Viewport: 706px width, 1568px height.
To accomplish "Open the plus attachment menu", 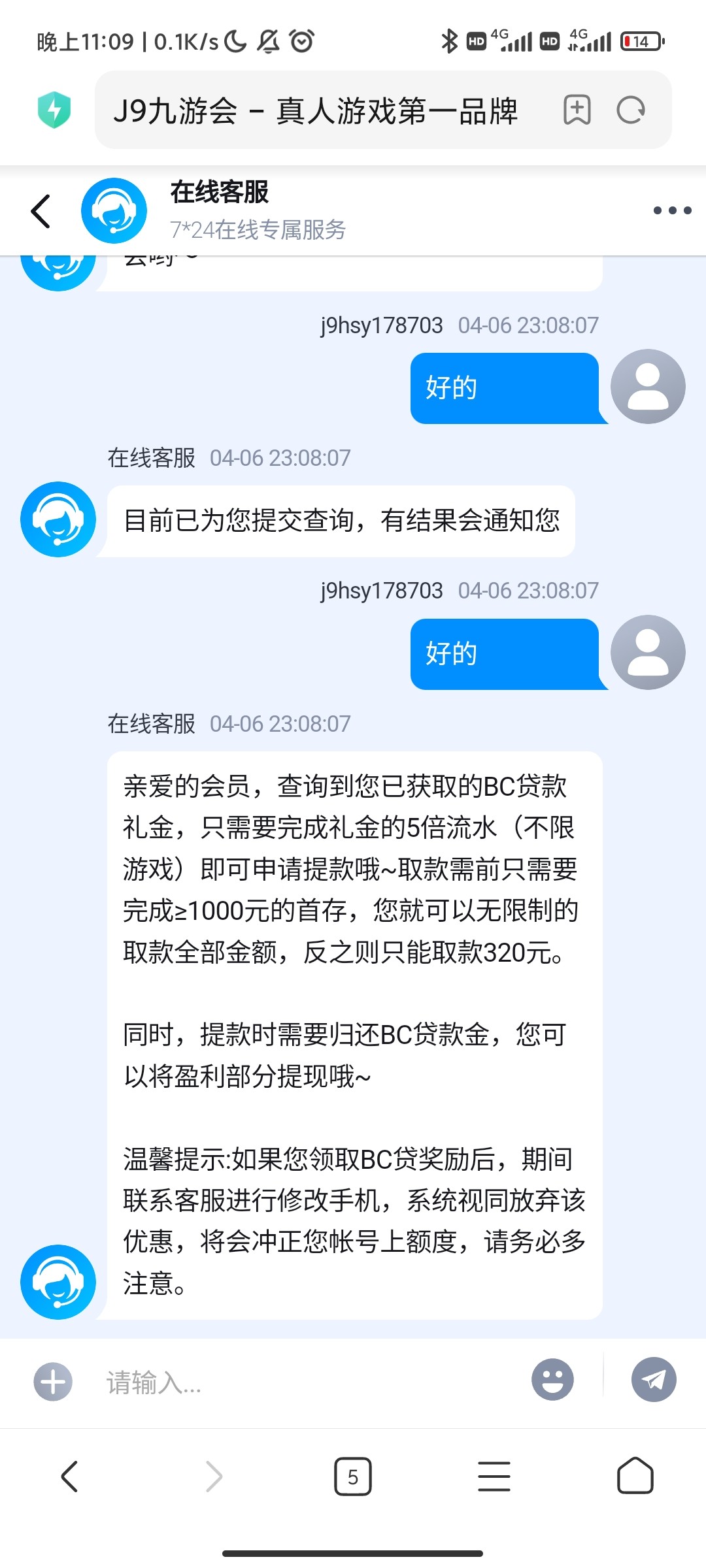I will 53,1382.
